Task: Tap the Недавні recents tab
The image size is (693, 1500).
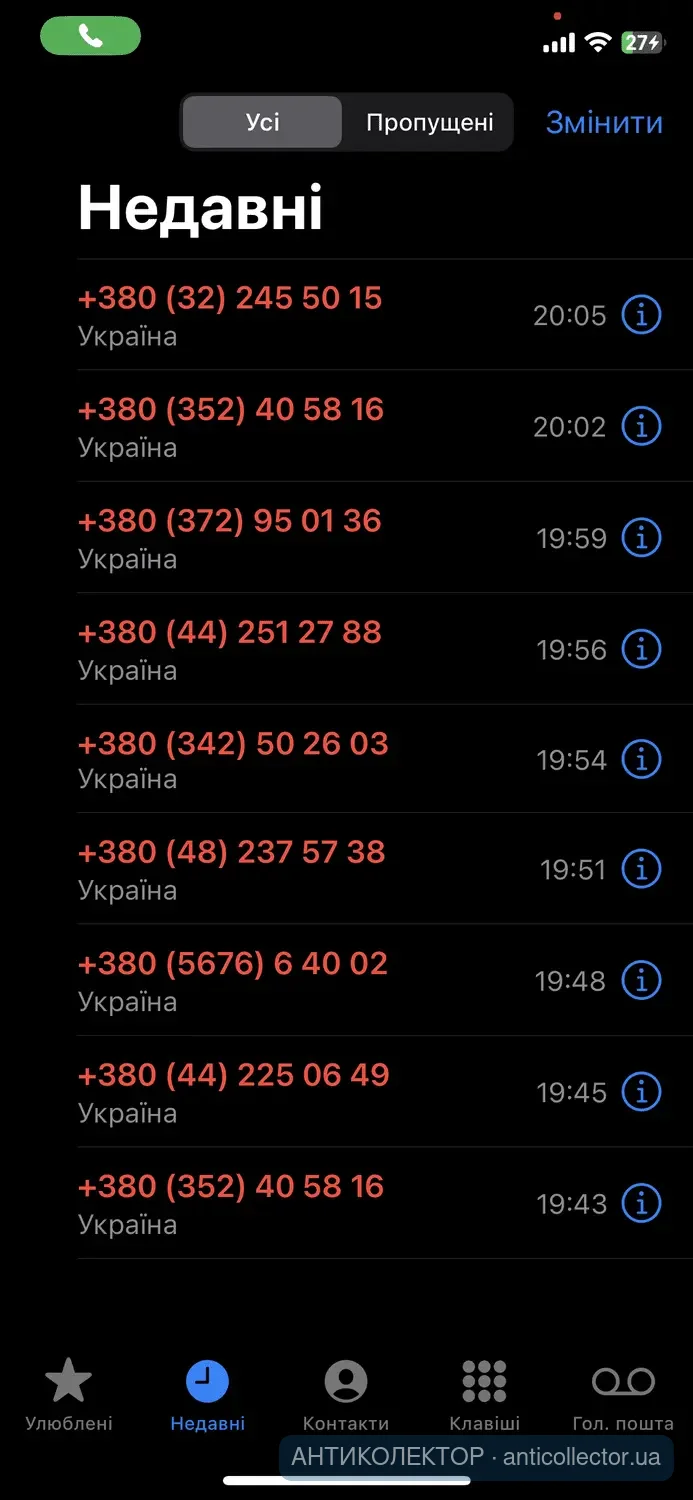Action: click(x=208, y=1394)
